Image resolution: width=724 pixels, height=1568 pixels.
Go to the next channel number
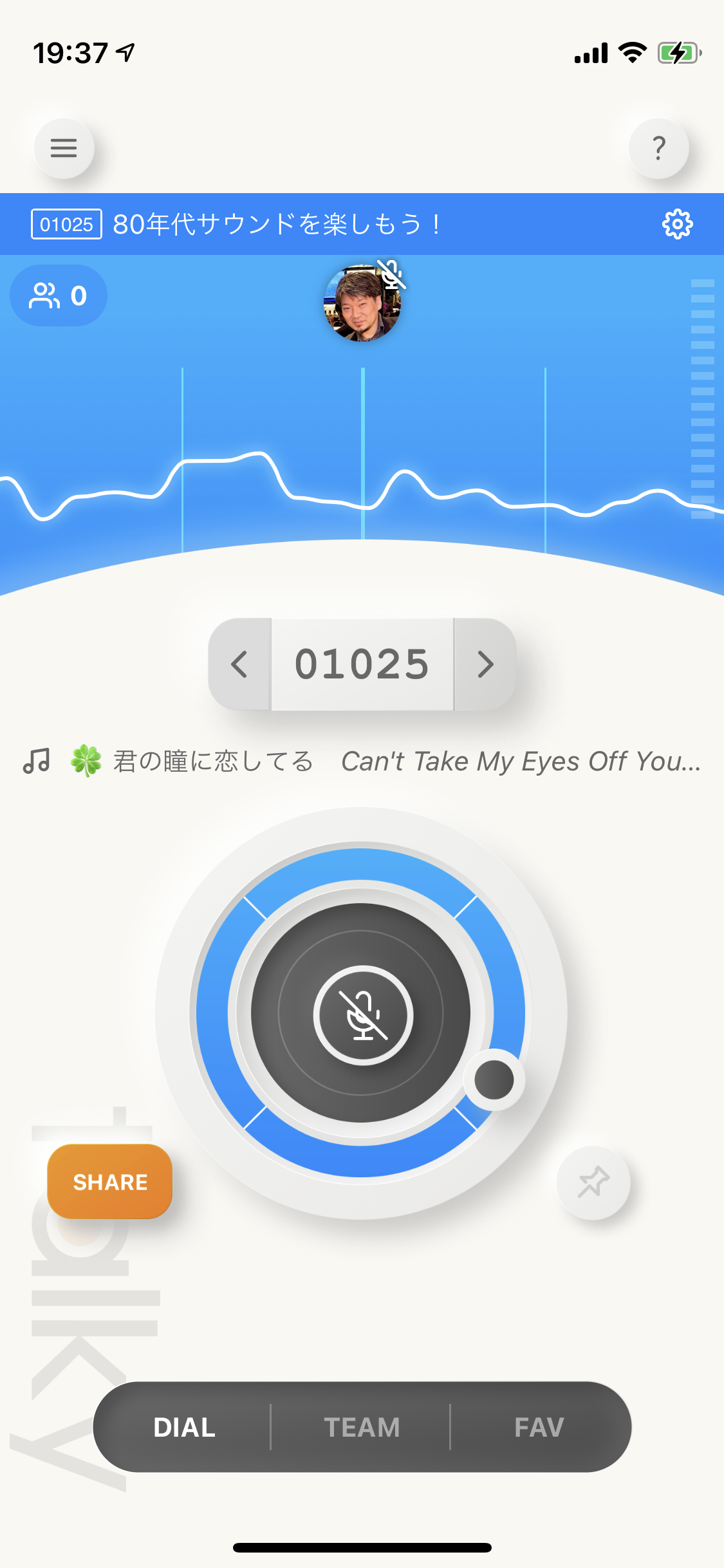click(485, 664)
